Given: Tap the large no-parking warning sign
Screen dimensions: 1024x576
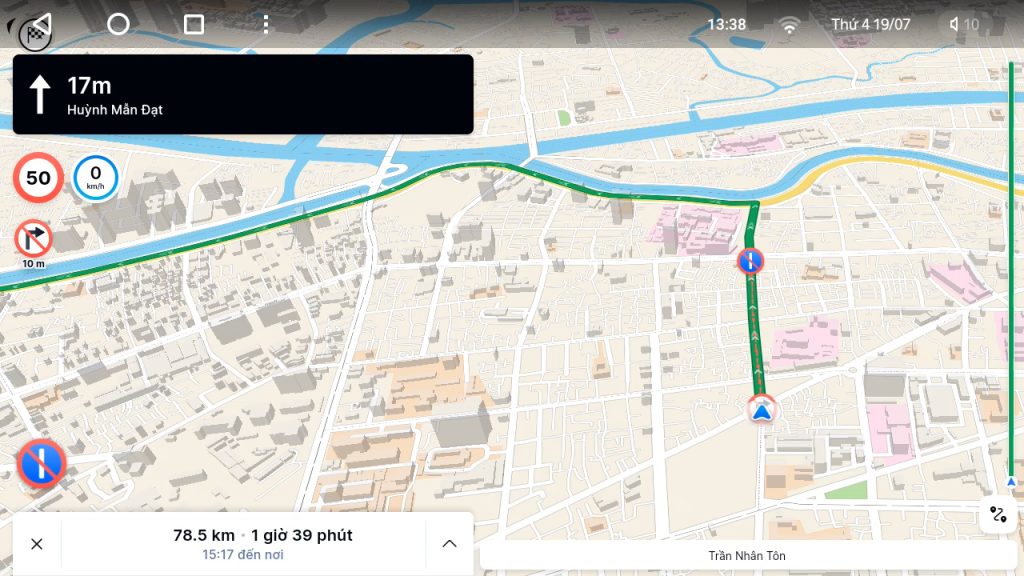Looking at the screenshot, I should click(41, 464).
